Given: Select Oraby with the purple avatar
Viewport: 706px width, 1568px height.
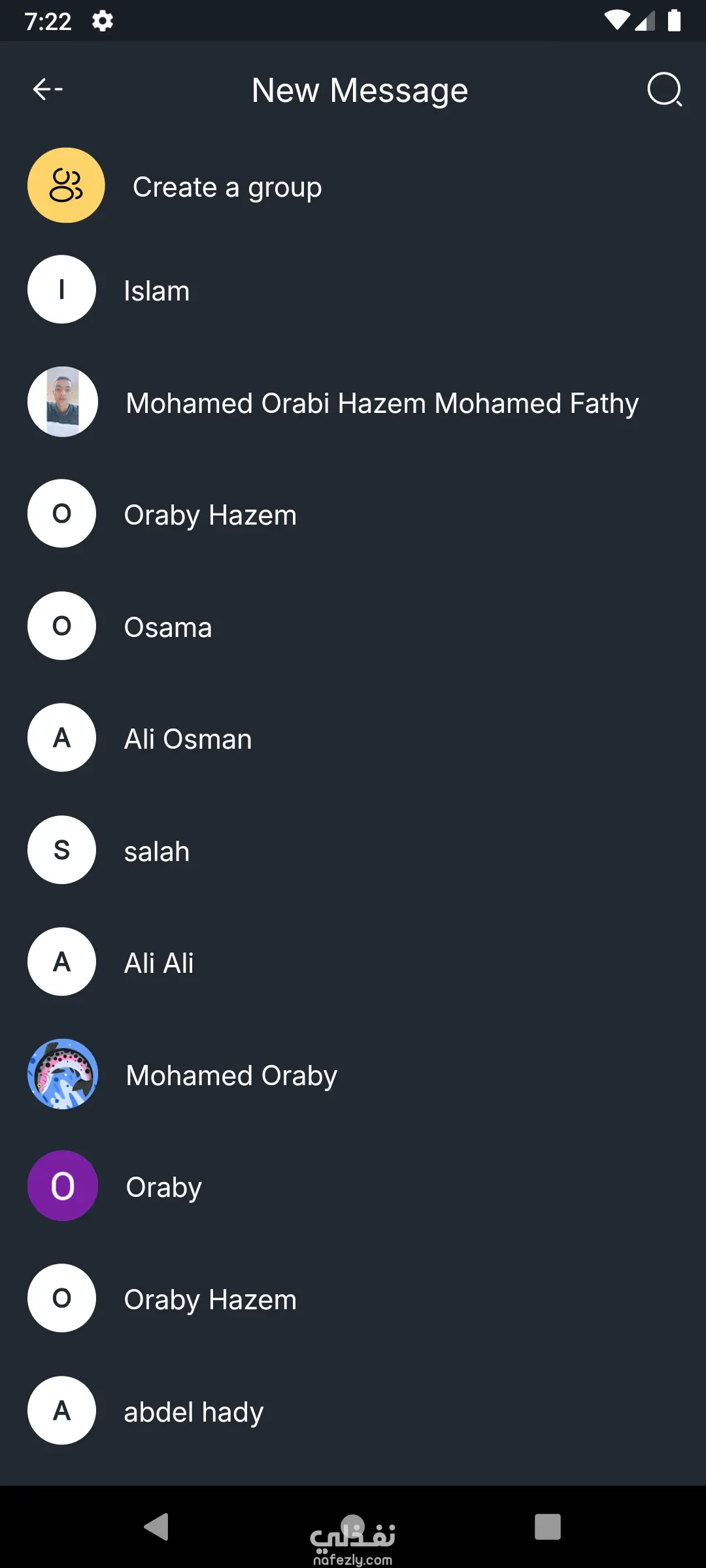Looking at the screenshot, I should [163, 1187].
